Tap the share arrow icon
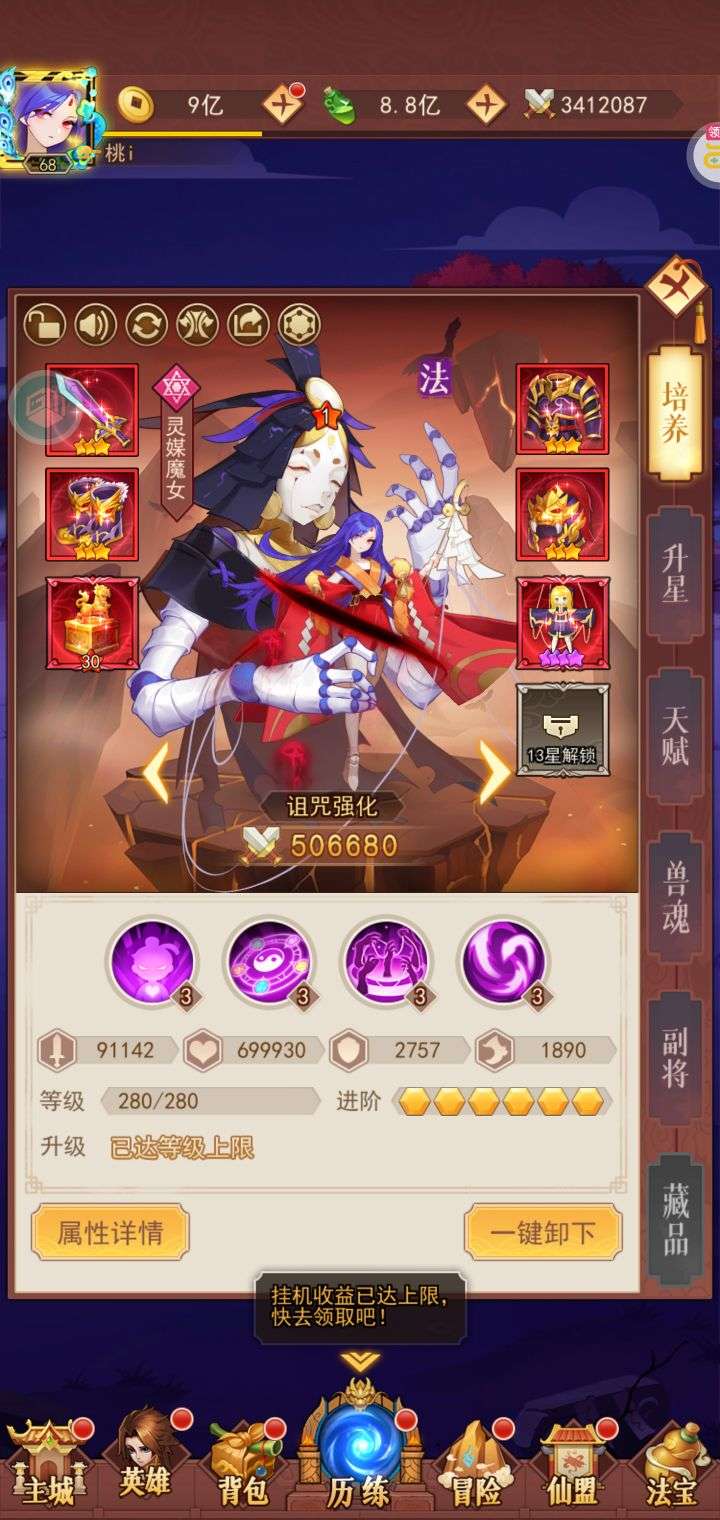The image size is (720, 1520). 248,325
